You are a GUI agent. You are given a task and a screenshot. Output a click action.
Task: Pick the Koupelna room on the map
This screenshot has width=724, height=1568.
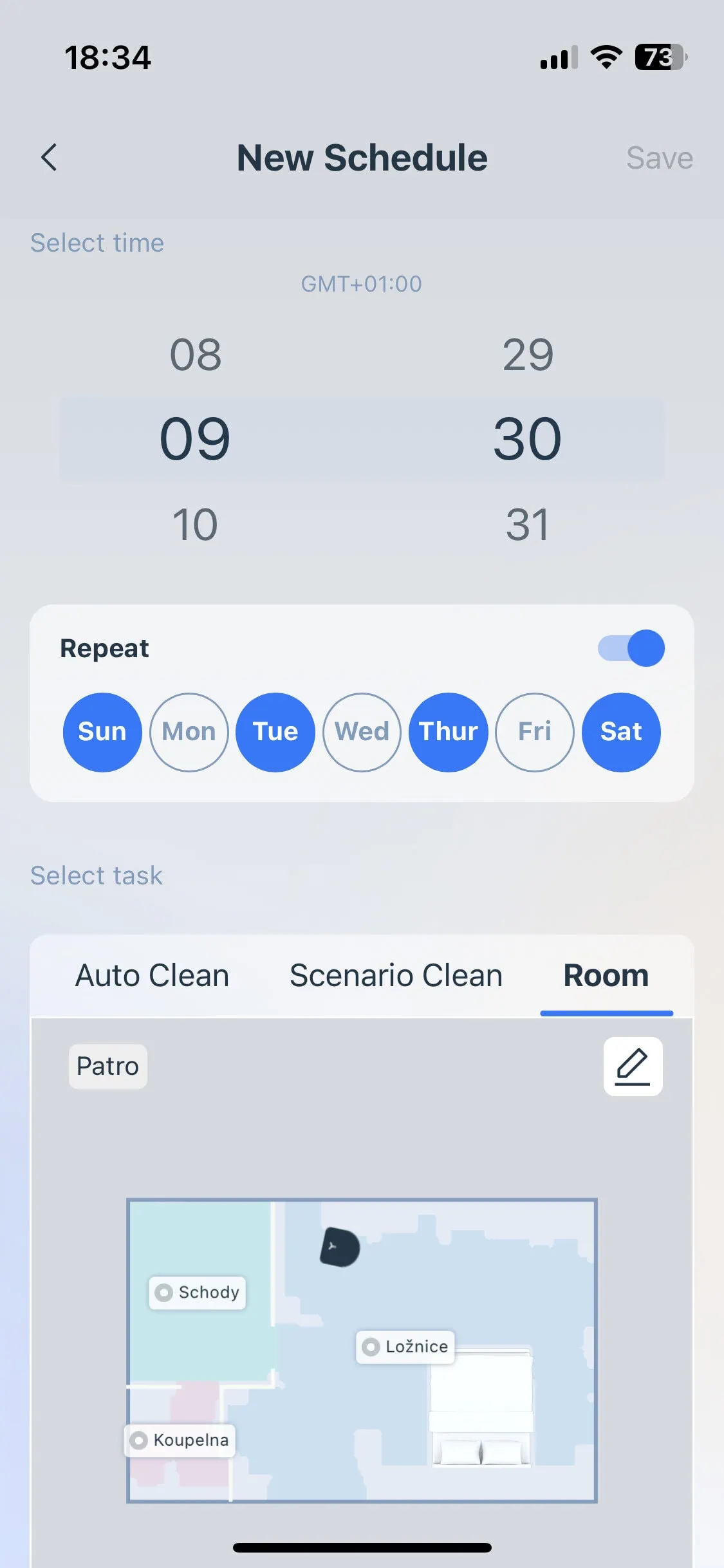pyautogui.click(x=180, y=1440)
